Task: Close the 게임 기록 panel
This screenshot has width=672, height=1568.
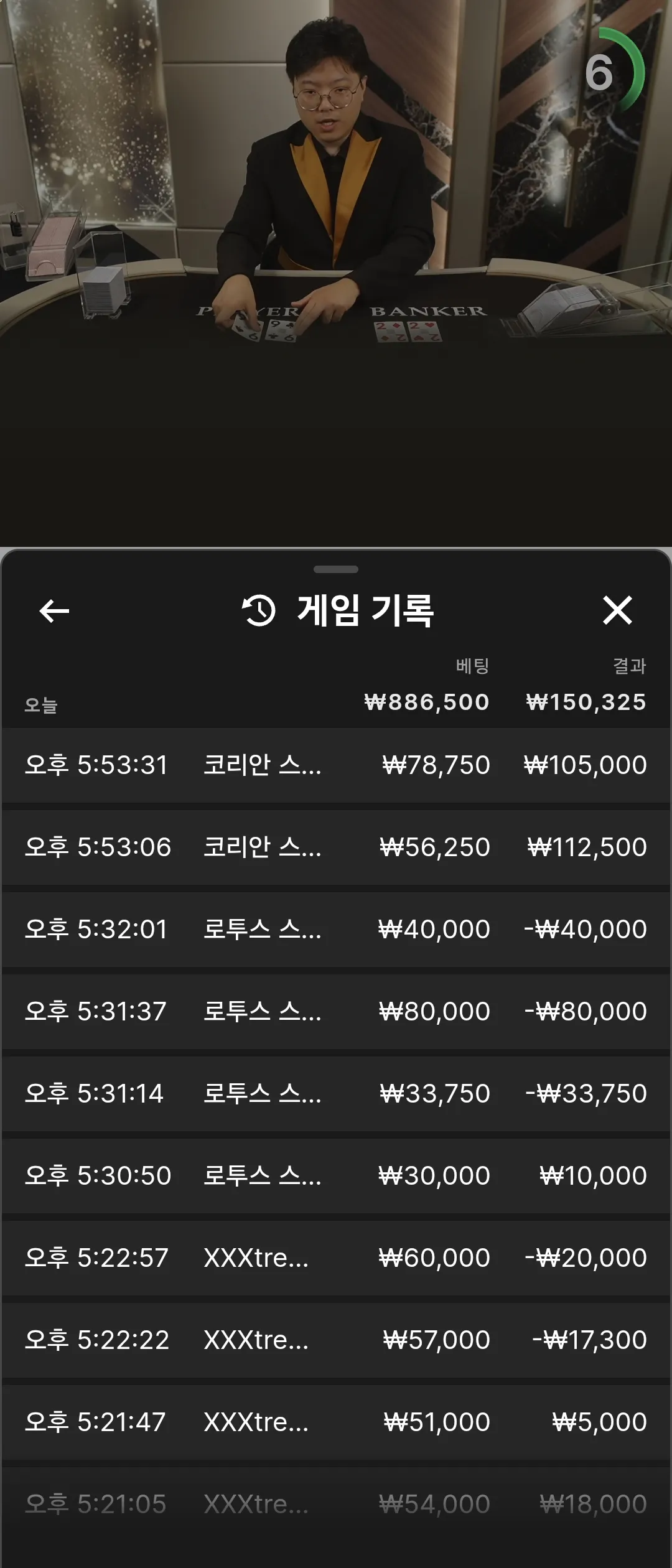Action: point(617,610)
